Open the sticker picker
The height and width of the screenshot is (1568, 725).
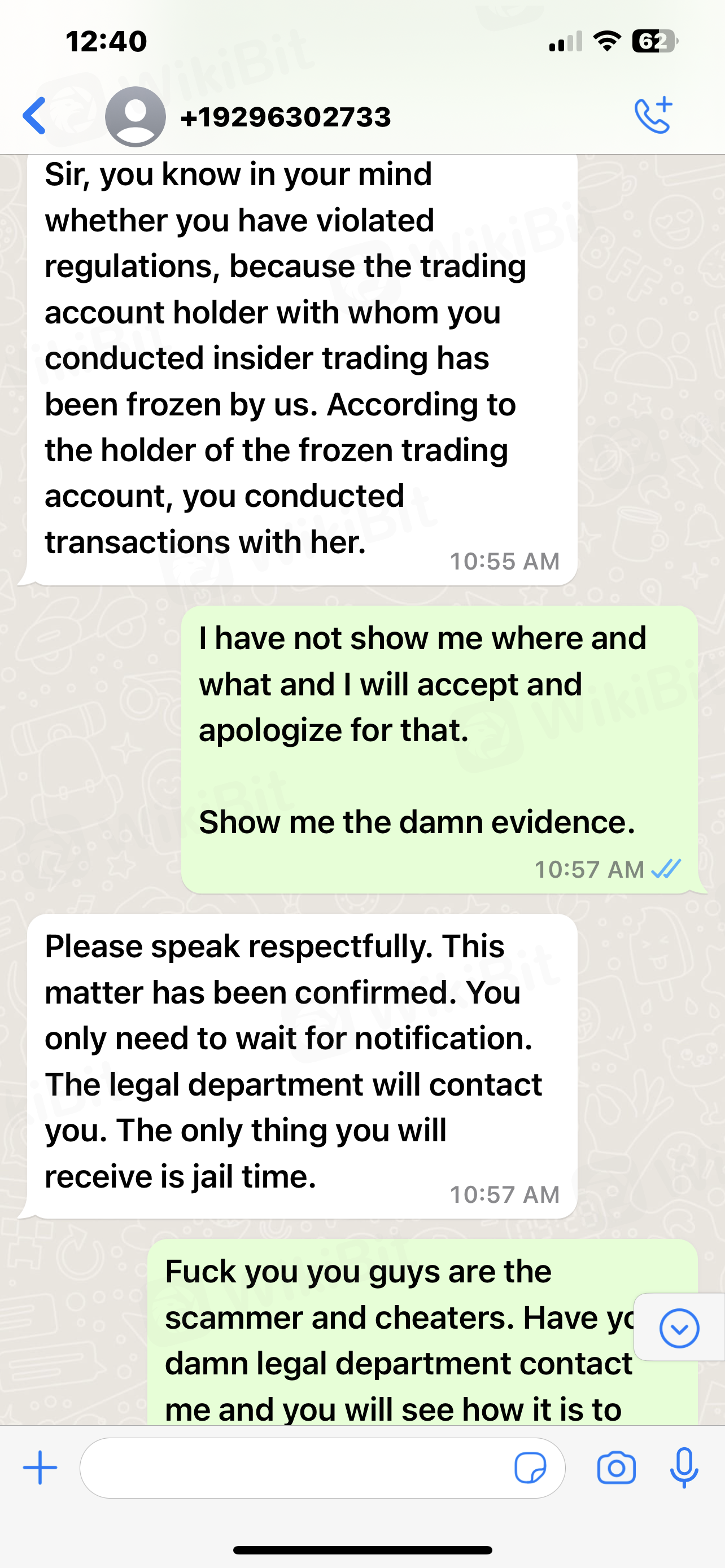point(530,1468)
